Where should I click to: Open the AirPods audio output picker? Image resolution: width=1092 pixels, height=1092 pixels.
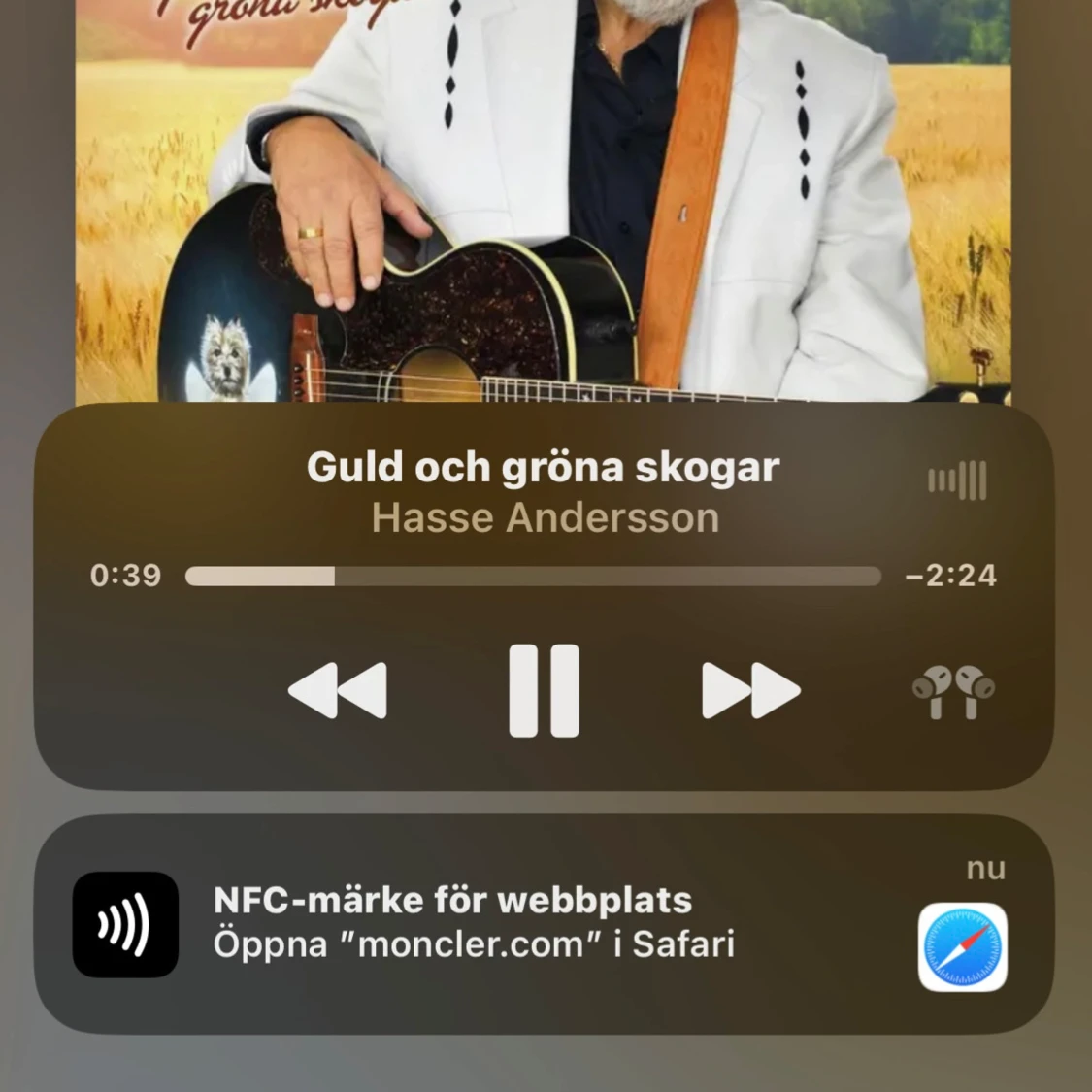(953, 691)
